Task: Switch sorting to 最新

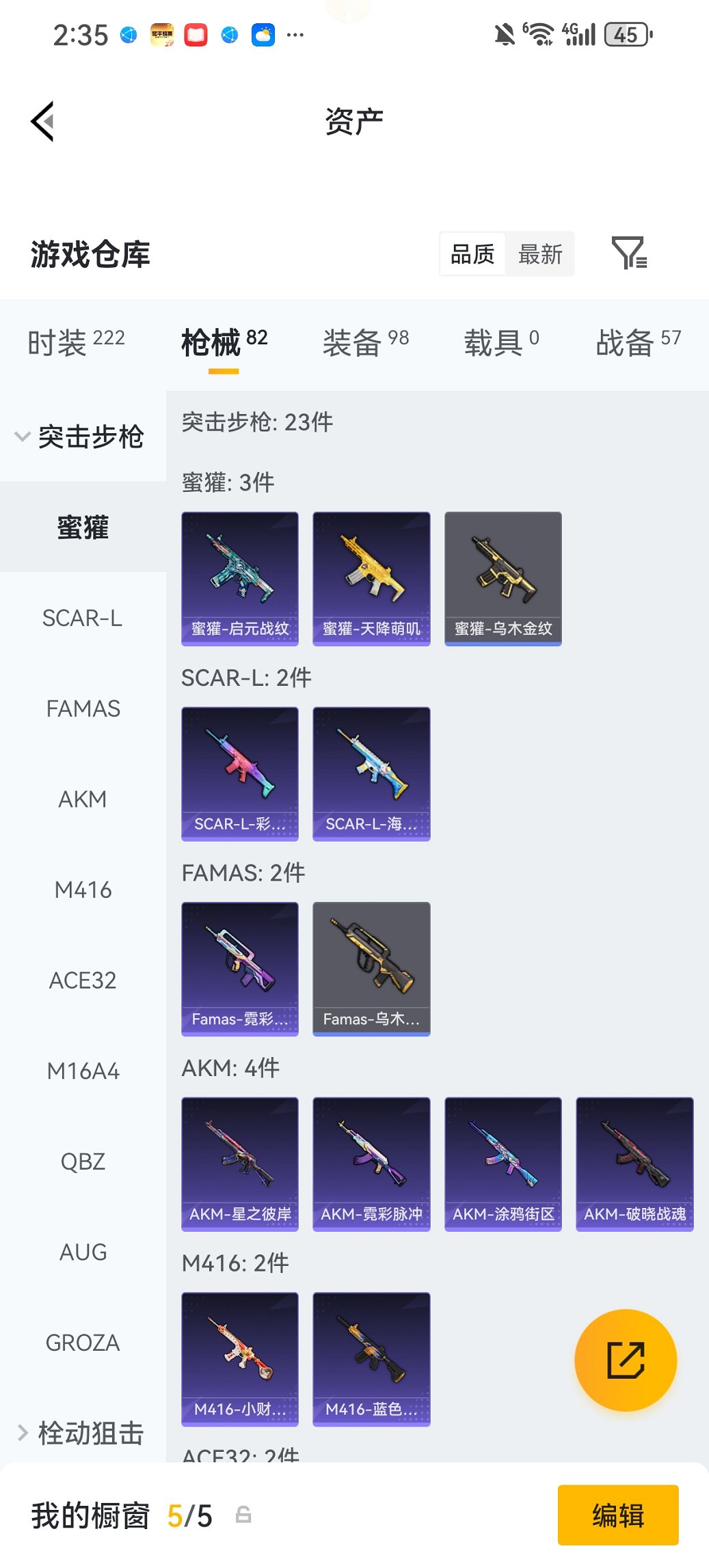Action: pyautogui.click(x=541, y=253)
